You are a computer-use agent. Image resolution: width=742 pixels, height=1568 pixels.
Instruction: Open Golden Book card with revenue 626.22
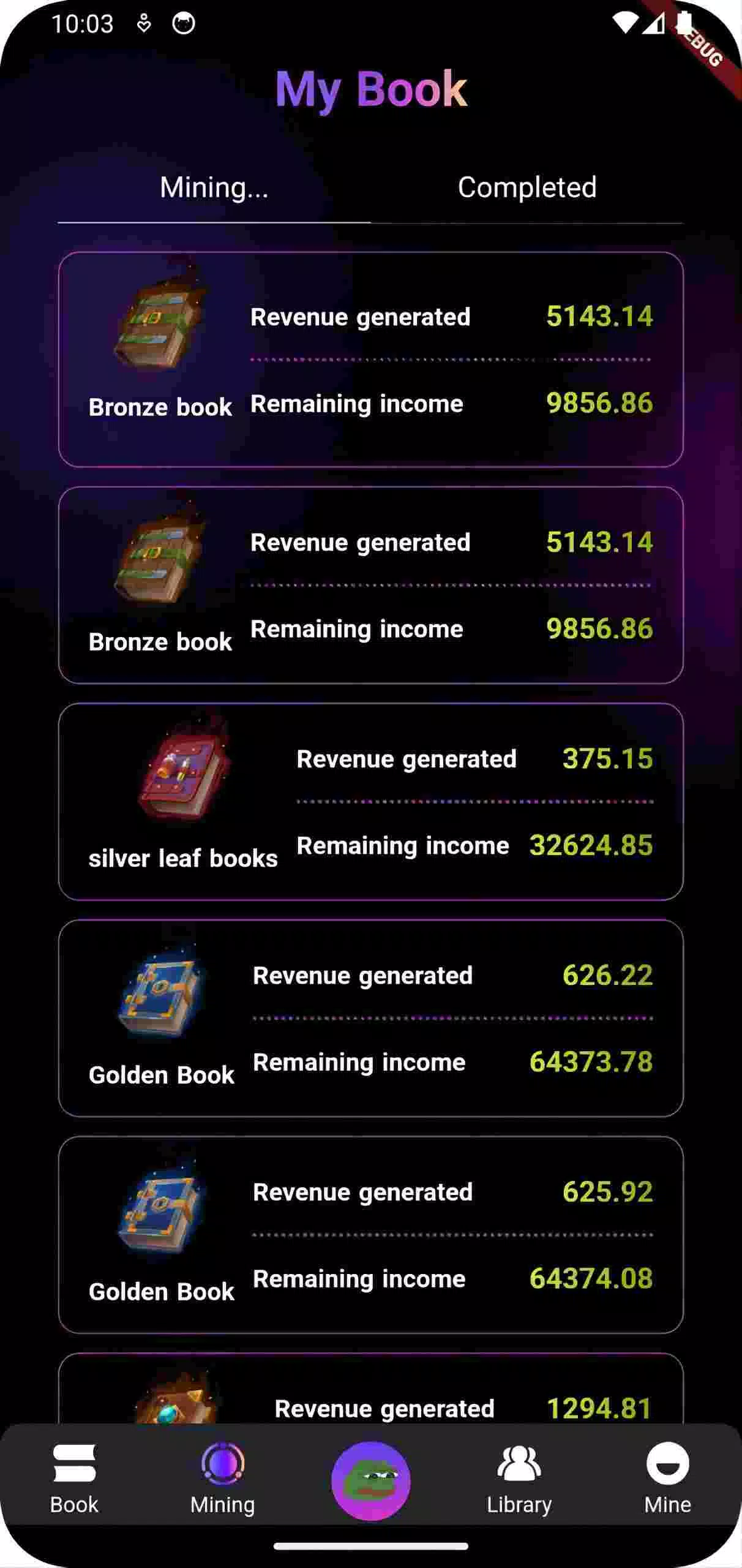point(370,1018)
